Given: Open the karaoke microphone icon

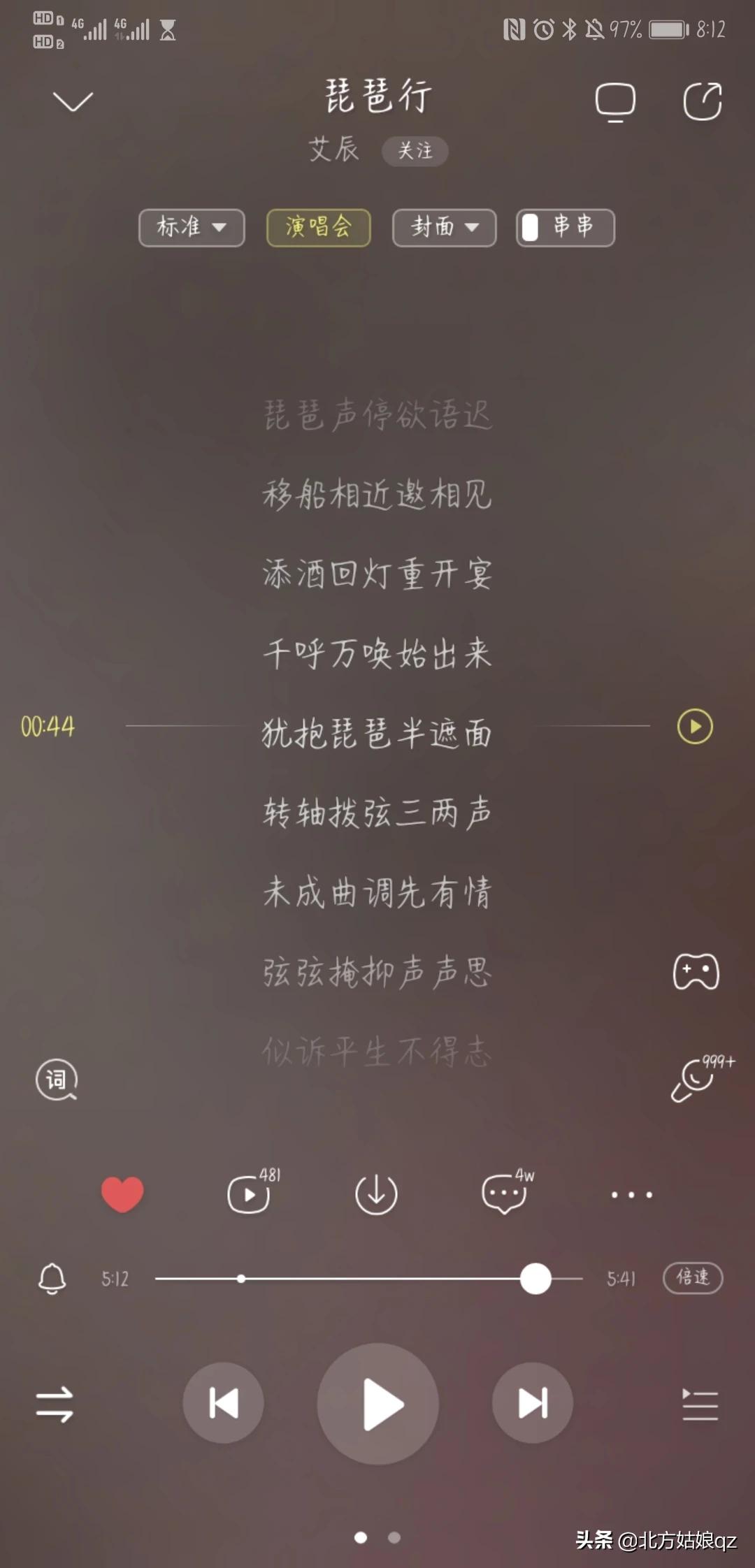Looking at the screenshot, I should 699,1079.
